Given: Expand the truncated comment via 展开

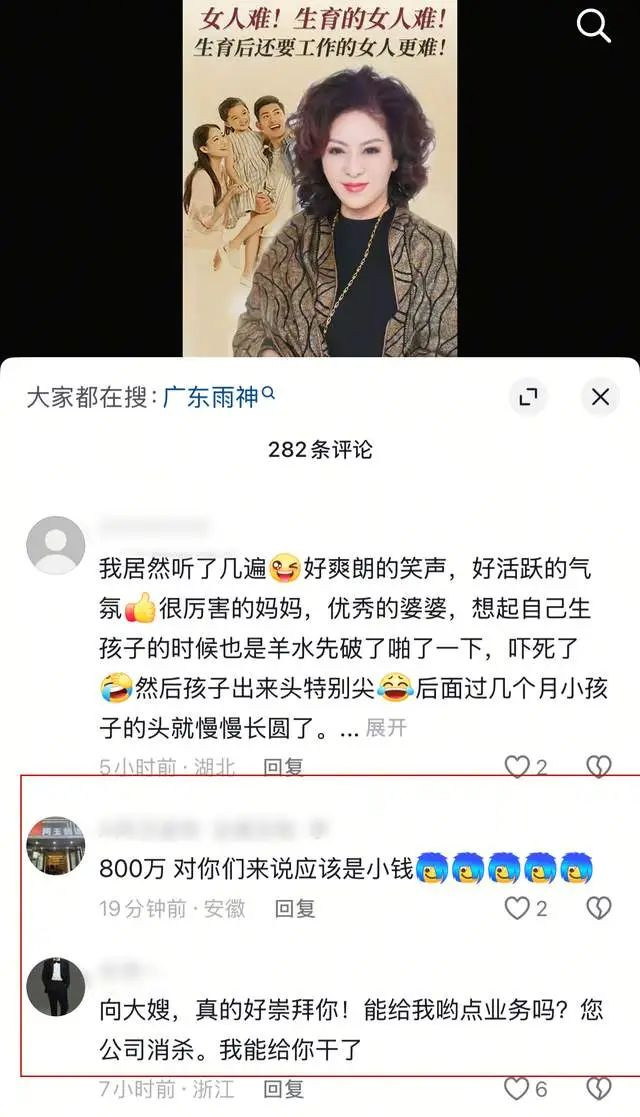Looking at the screenshot, I should coord(386,727).
